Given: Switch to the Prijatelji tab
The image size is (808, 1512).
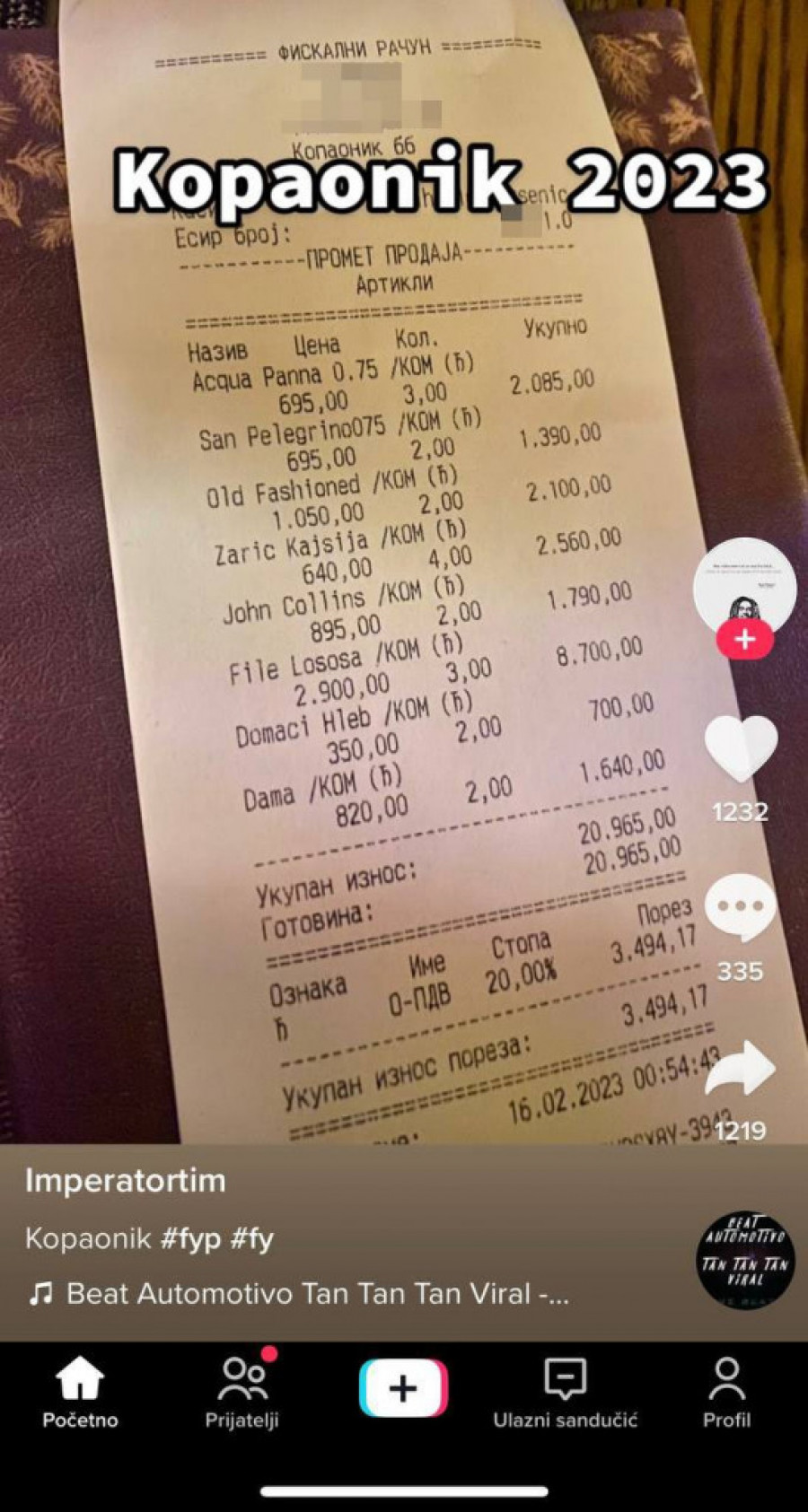Looking at the screenshot, I should pyautogui.click(x=242, y=1391).
